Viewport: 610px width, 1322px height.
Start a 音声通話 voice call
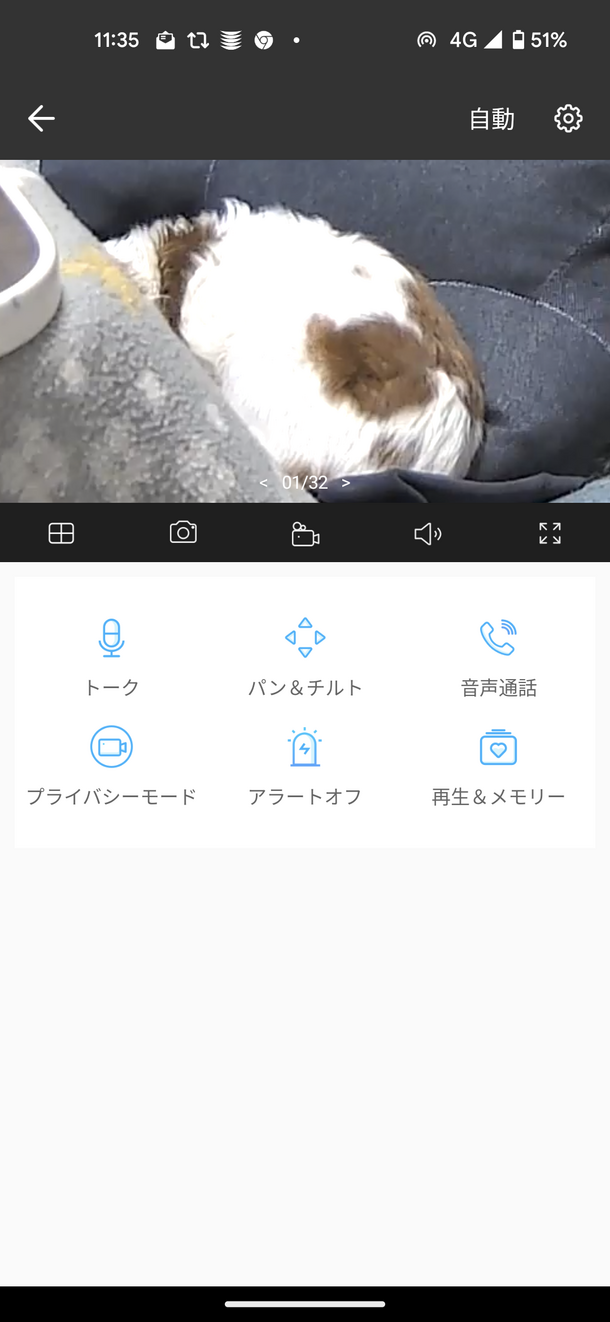click(498, 656)
